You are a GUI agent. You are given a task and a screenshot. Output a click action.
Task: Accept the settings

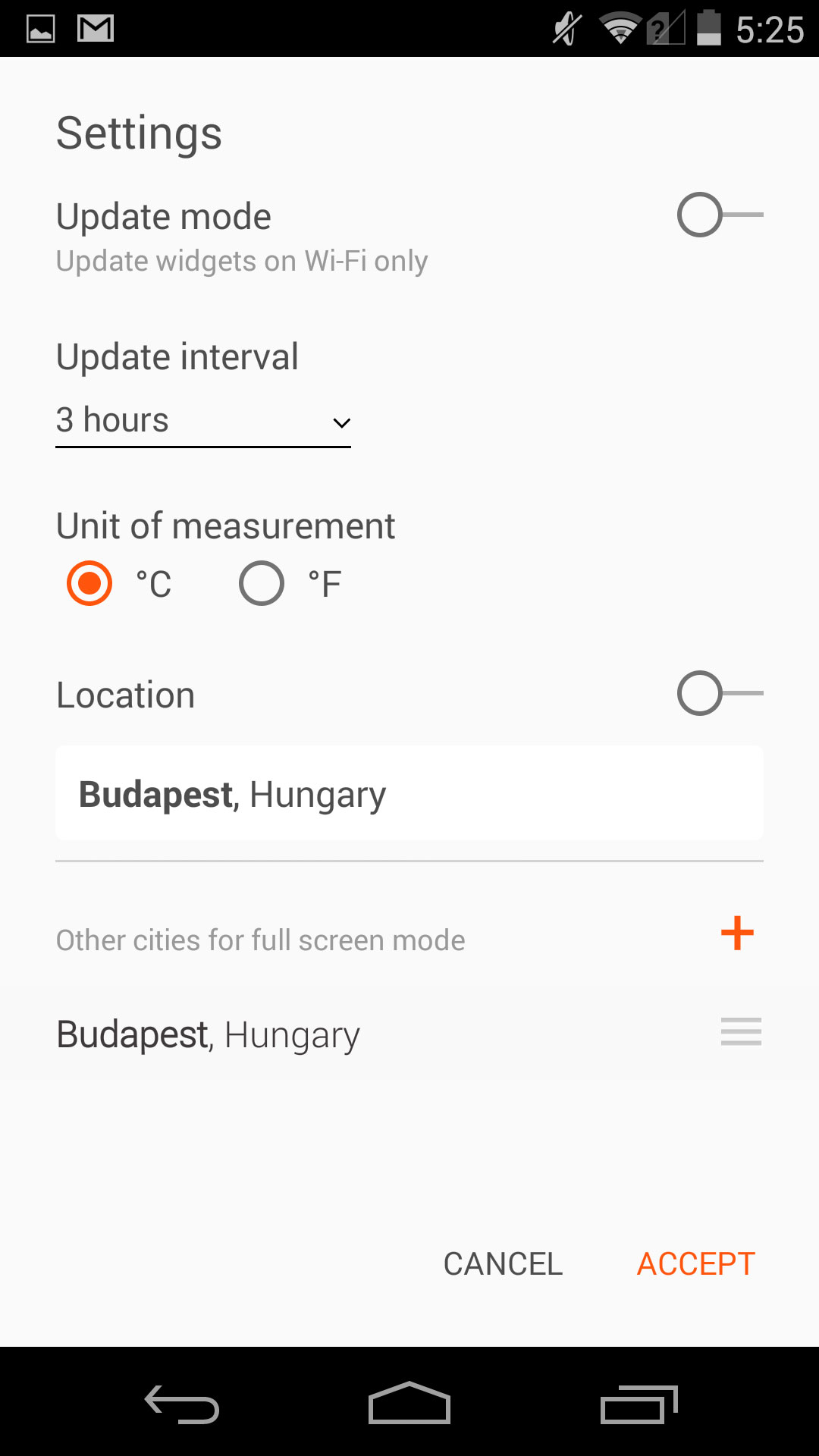pyautogui.click(x=695, y=1264)
